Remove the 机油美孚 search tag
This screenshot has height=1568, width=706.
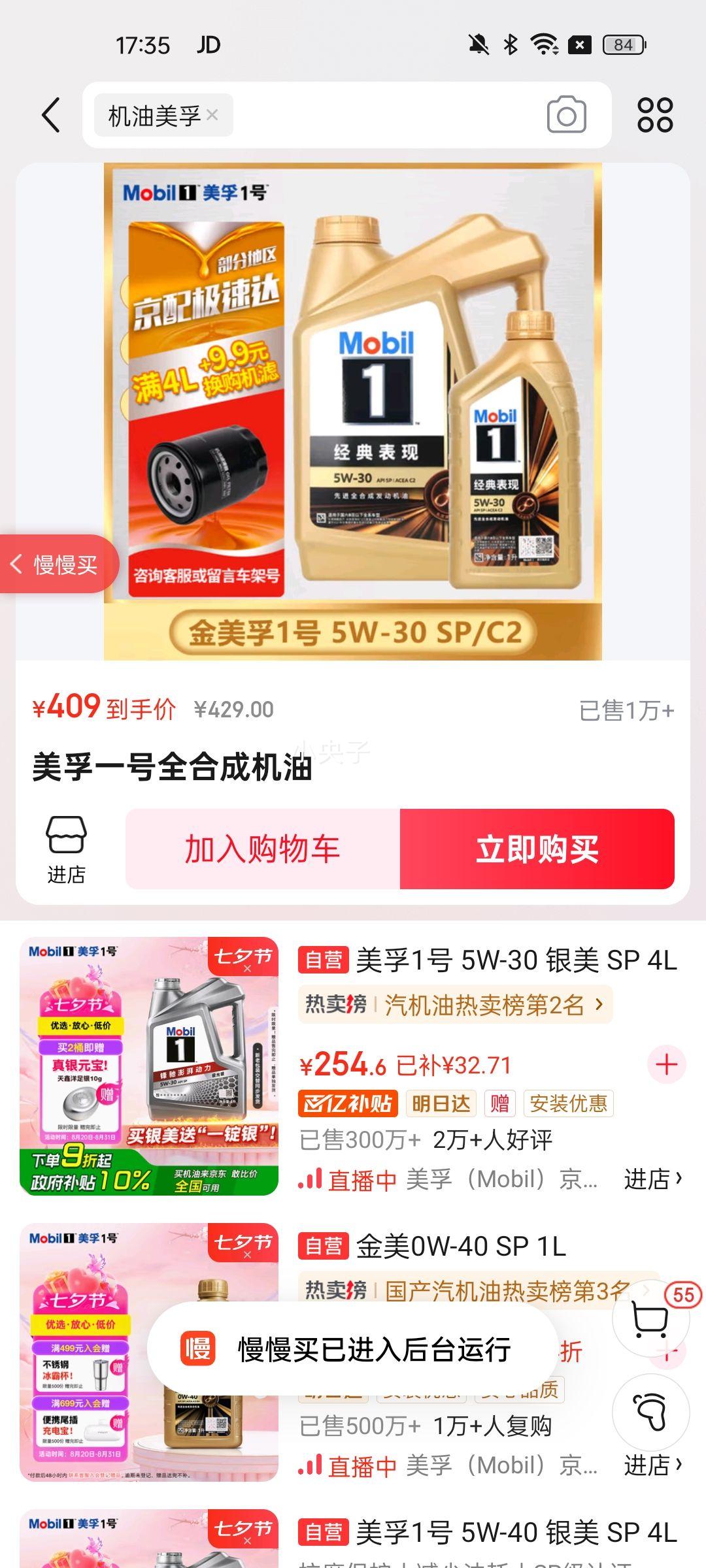point(212,115)
